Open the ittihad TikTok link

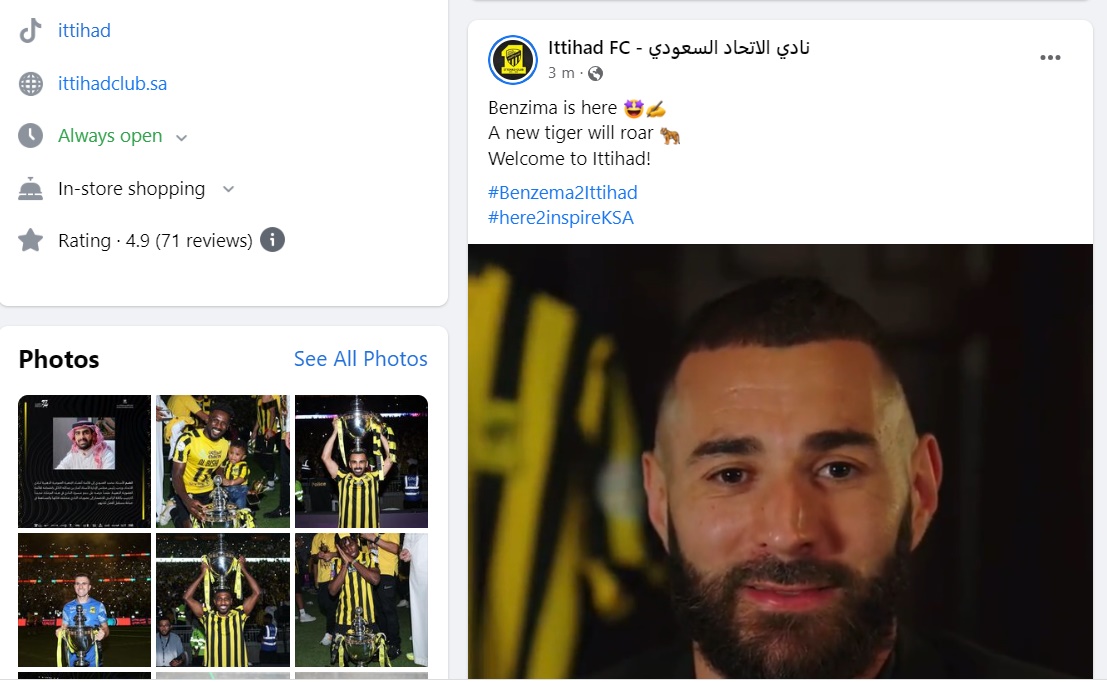click(x=84, y=31)
